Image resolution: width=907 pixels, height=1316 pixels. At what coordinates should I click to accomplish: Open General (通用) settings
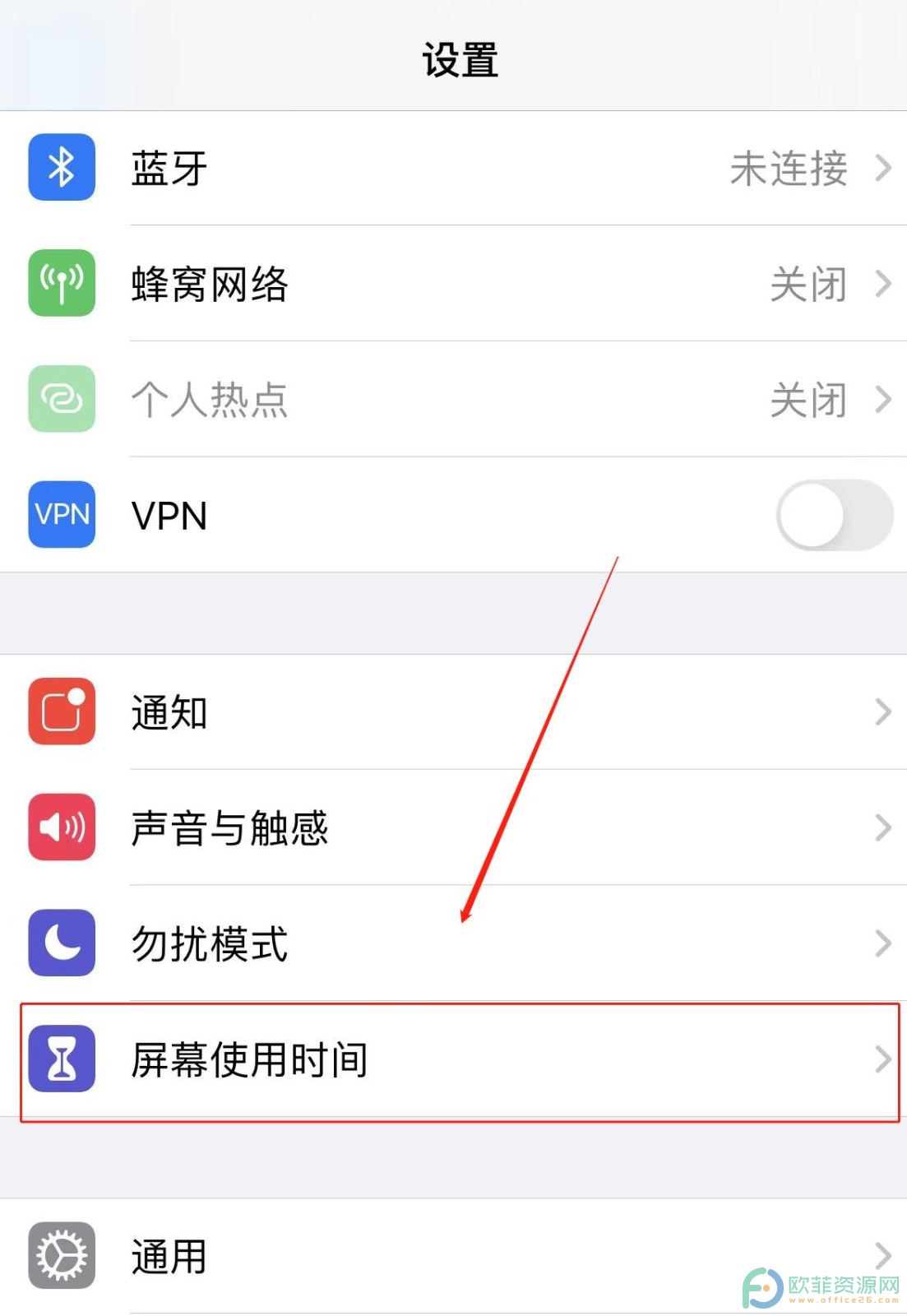(452, 1257)
